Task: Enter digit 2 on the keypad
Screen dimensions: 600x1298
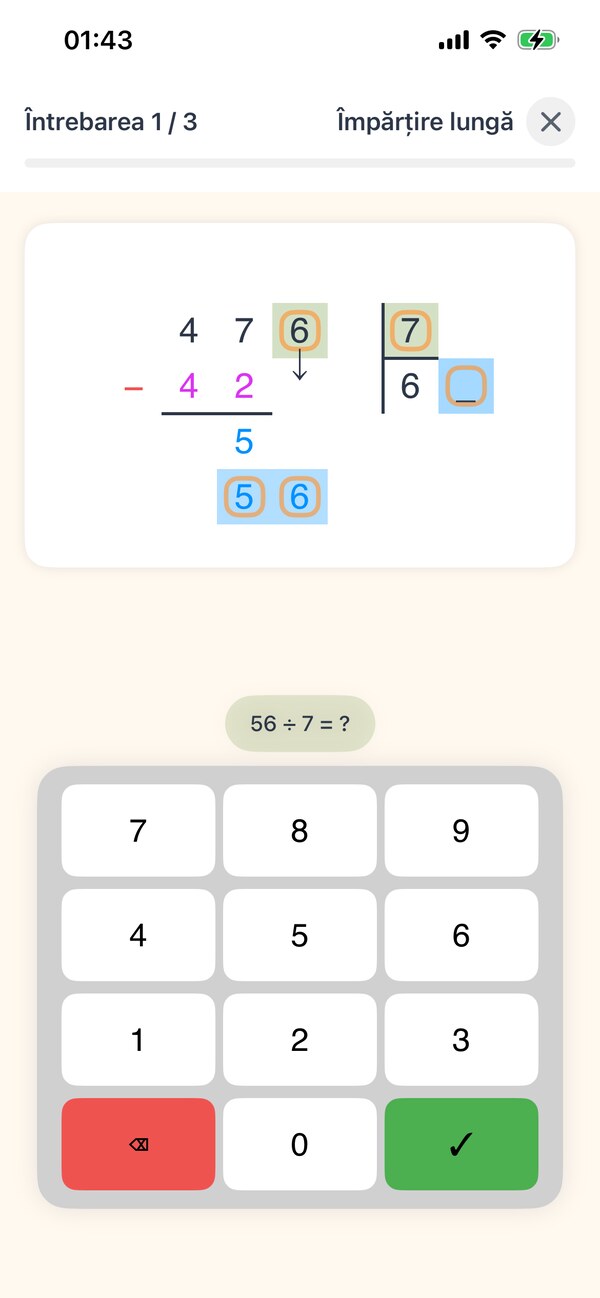Action: (300, 1040)
